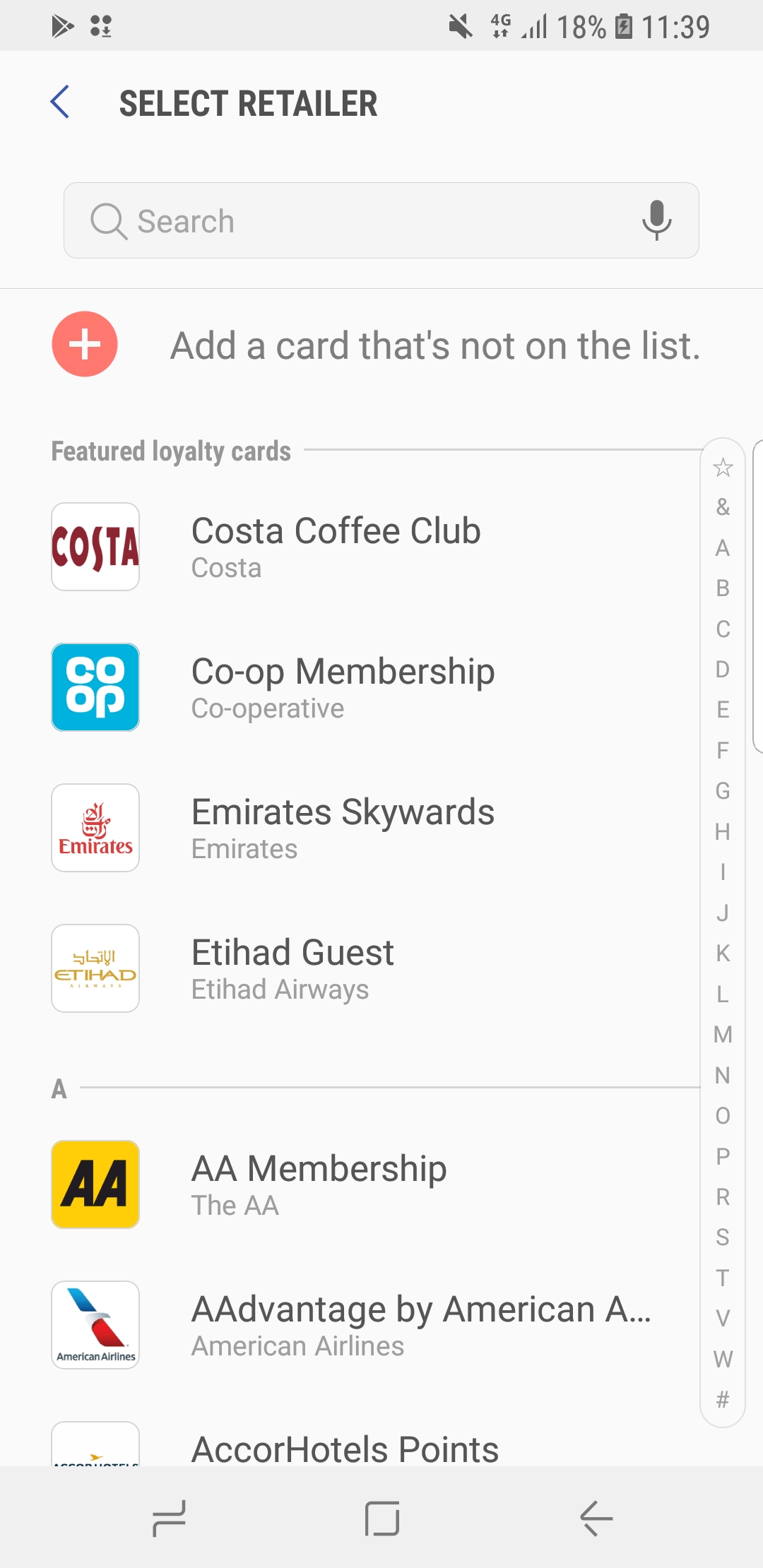Select AccorHotels Points
763x1568 pixels.
[x=374, y=1444]
